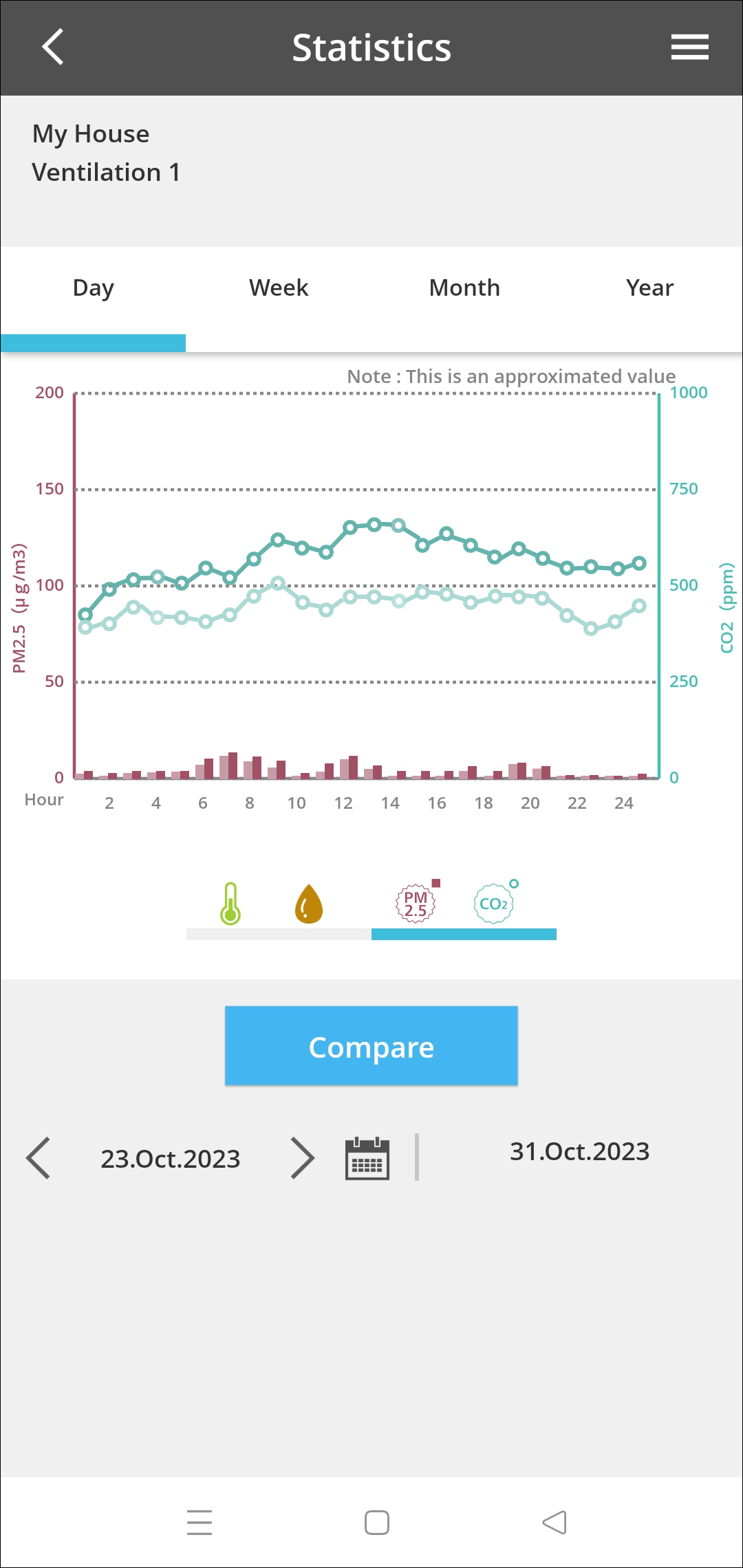Viewport: 743px width, 1568px height.
Task: Switch to the Month tab
Action: (464, 288)
